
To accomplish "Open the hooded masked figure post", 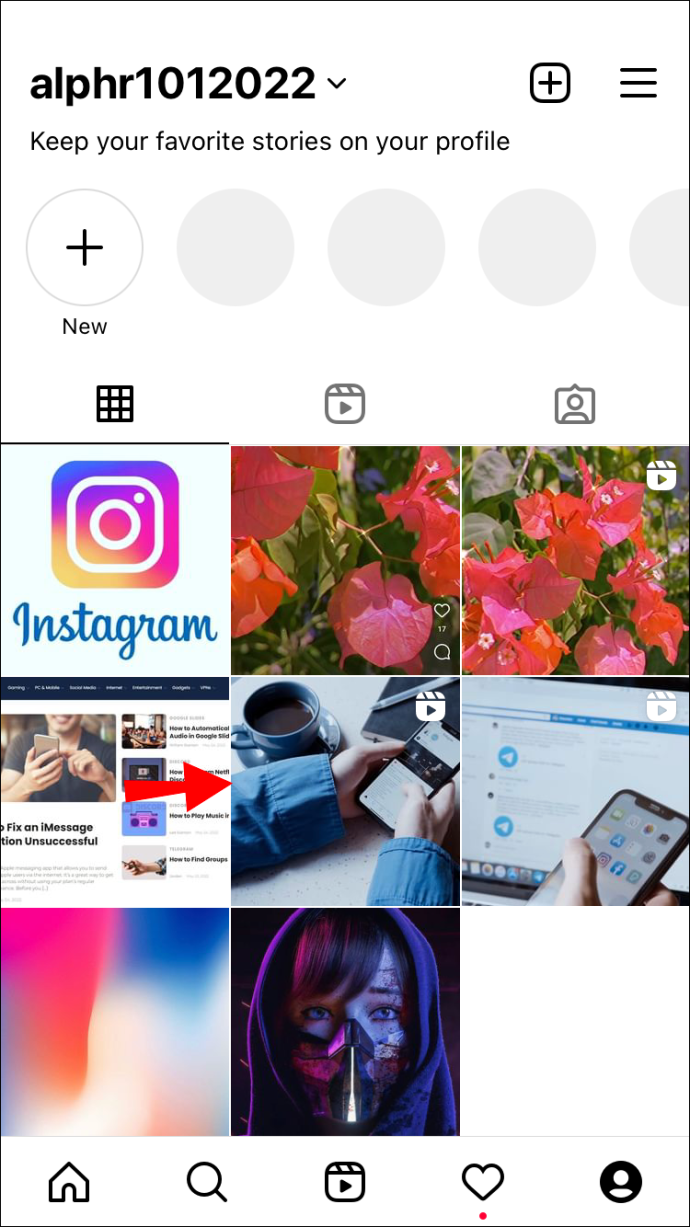I will click(x=345, y=1022).
